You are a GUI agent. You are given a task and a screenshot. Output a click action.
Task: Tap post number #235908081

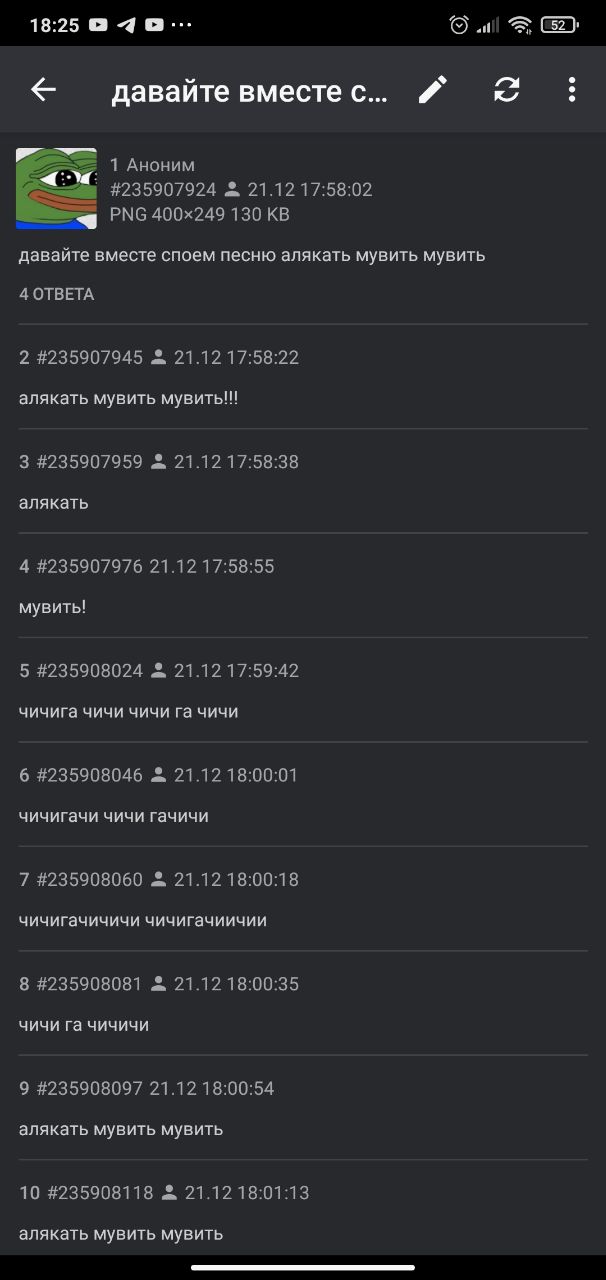pyautogui.click(x=90, y=983)
